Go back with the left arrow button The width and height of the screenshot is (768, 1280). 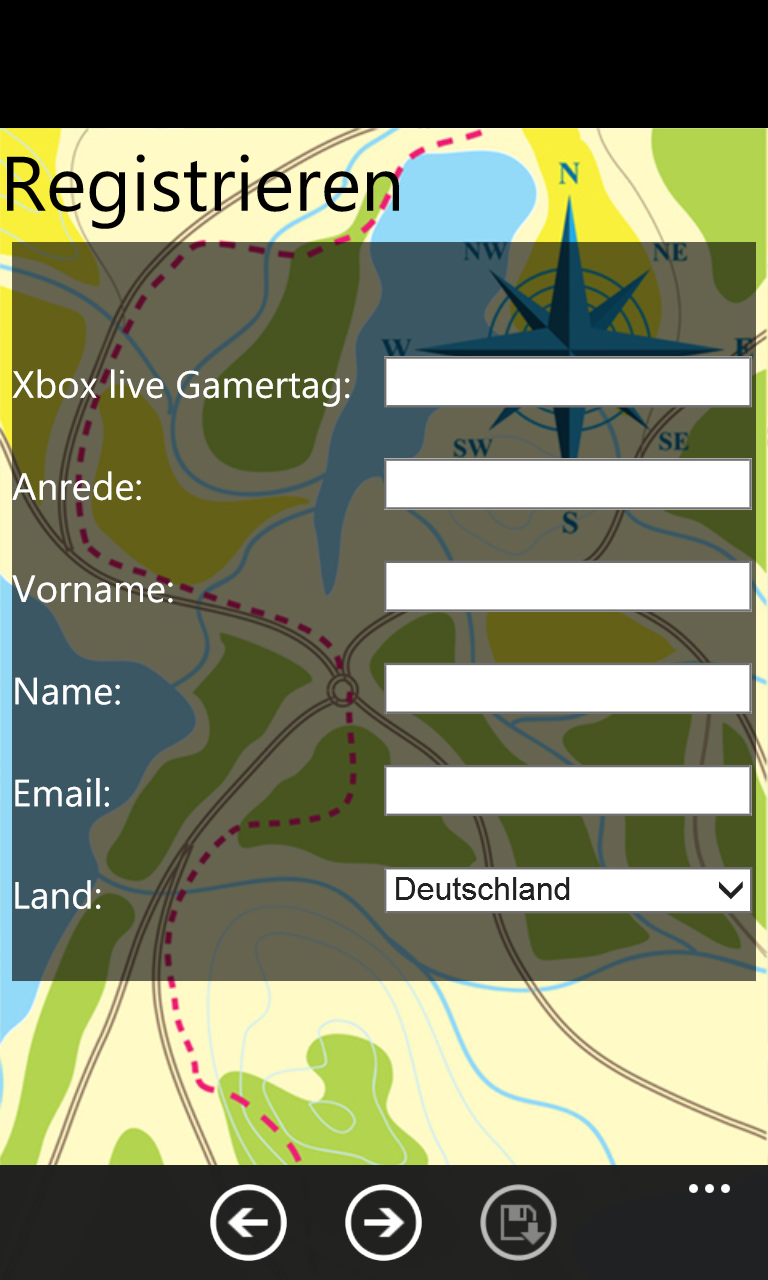coord(248,1222)
